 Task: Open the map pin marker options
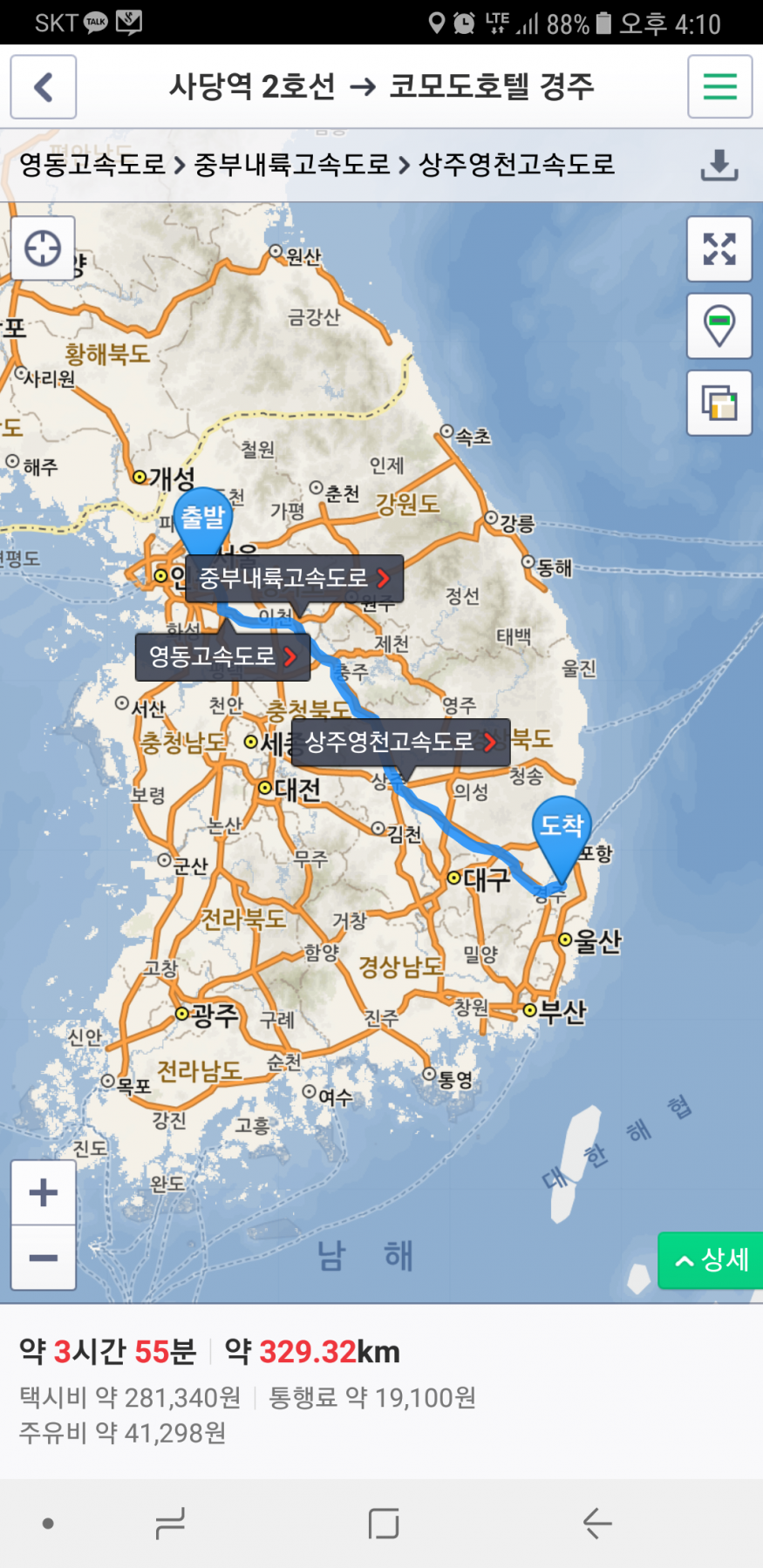[719, 325]
